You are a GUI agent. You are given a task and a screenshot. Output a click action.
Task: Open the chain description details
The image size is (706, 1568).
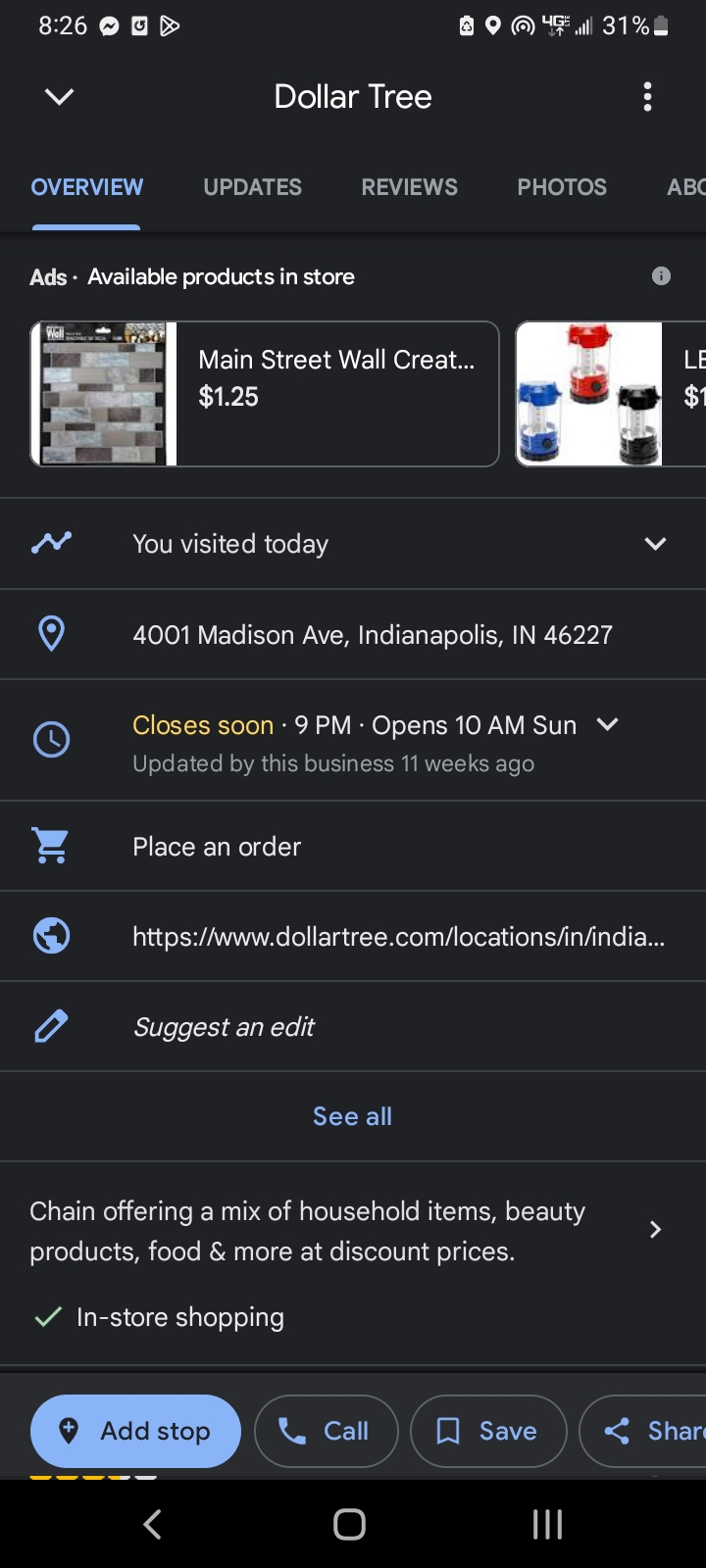(655, 1230)
